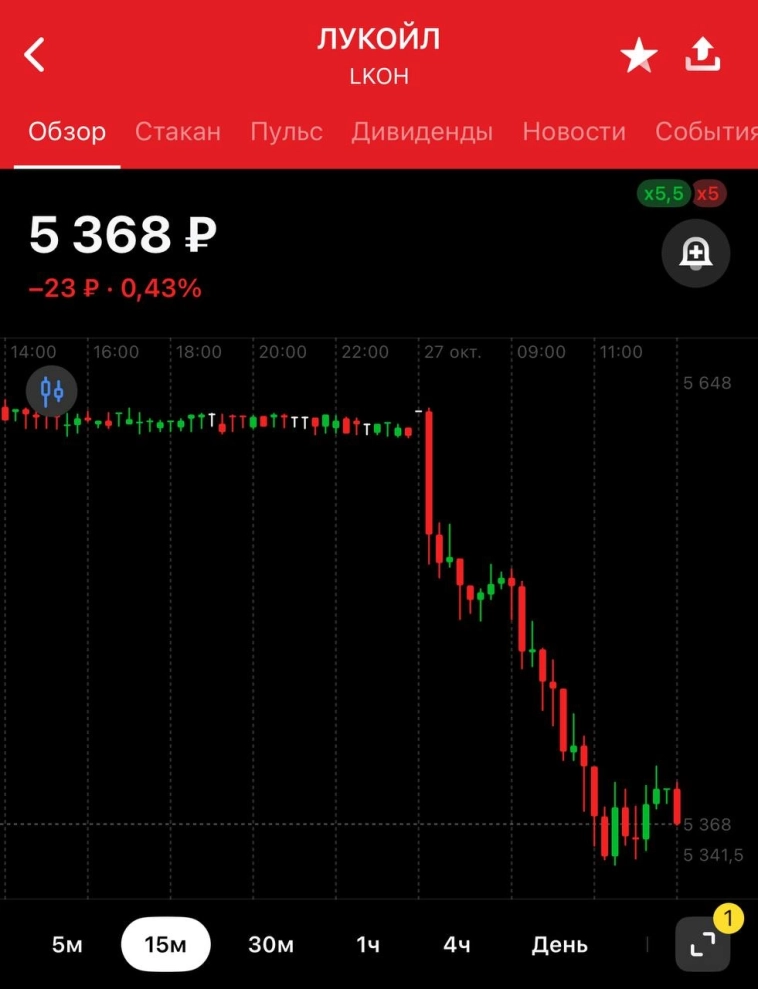Set the chart interval to 1ч
This screenshot has height=989, width=758.
point(368,945)
